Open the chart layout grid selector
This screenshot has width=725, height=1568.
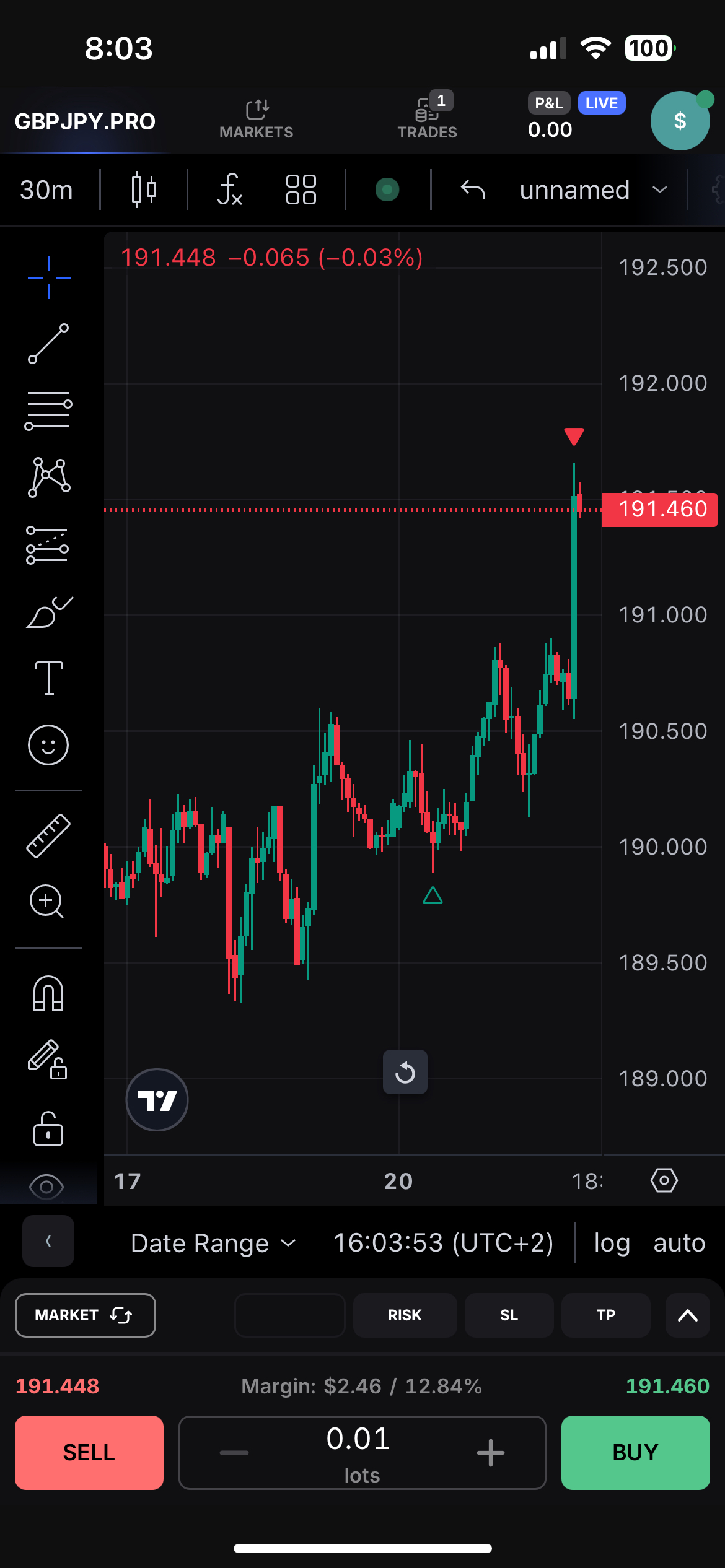point(301,189)
